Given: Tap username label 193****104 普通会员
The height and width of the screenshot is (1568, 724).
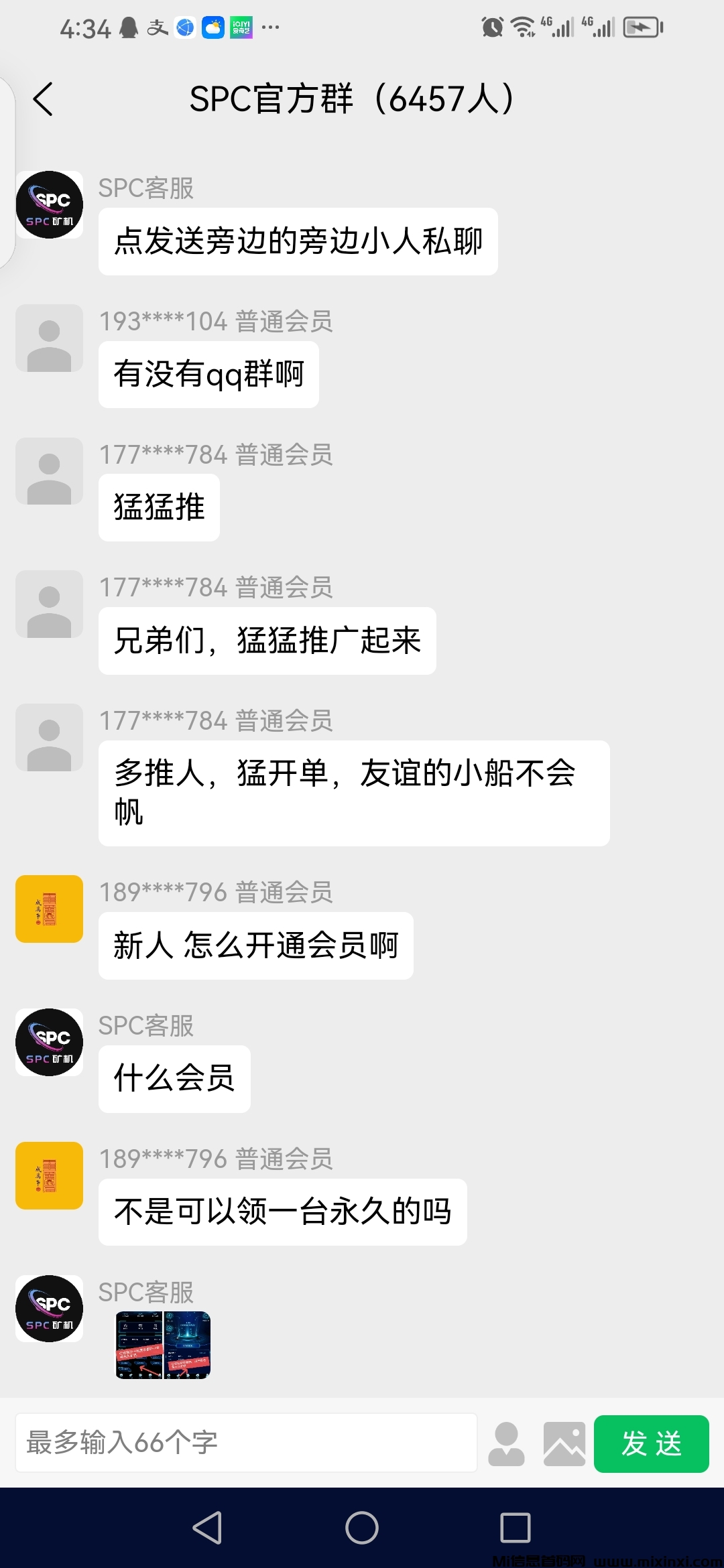Looking at the screenshot, I should point(216,322).
